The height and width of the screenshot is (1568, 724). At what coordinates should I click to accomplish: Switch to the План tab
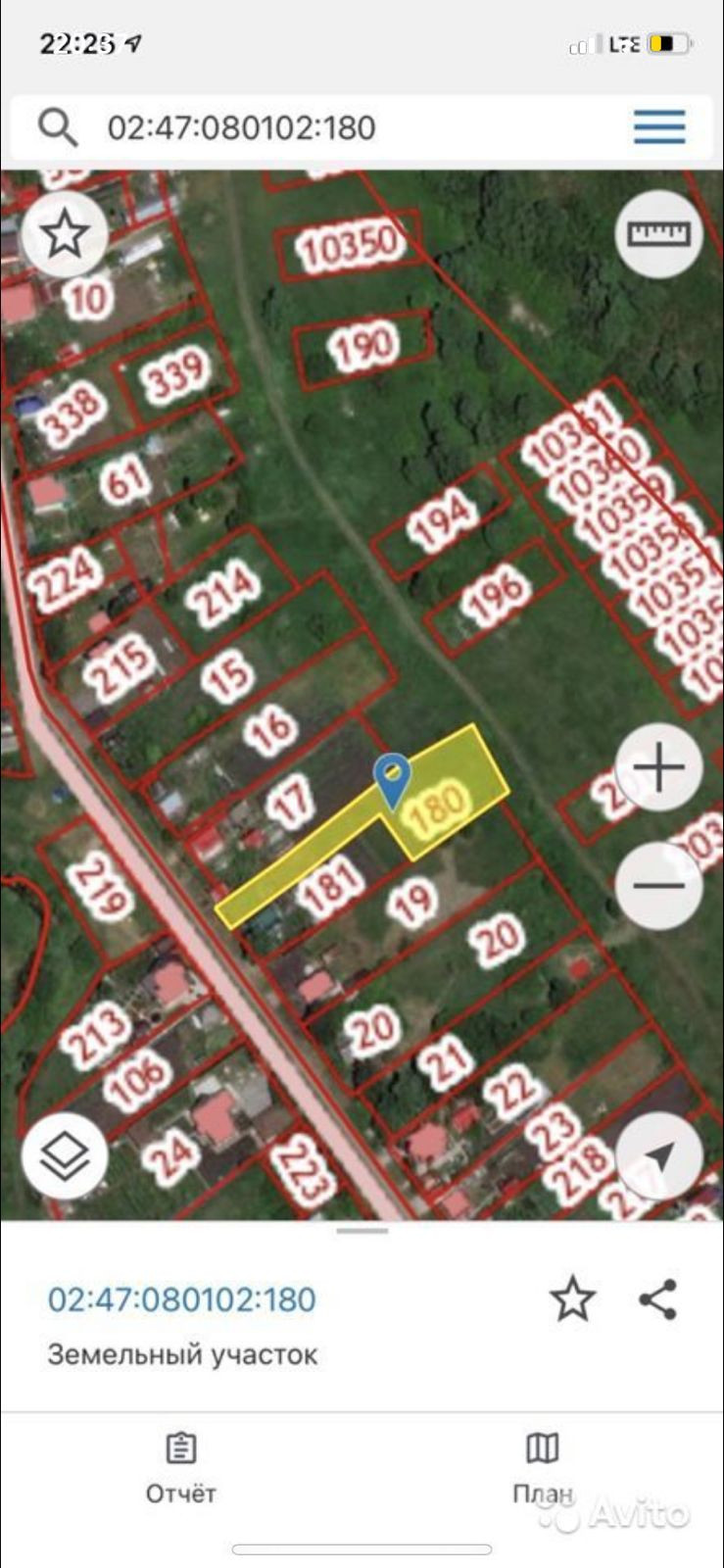click(x=542, y=1467)
